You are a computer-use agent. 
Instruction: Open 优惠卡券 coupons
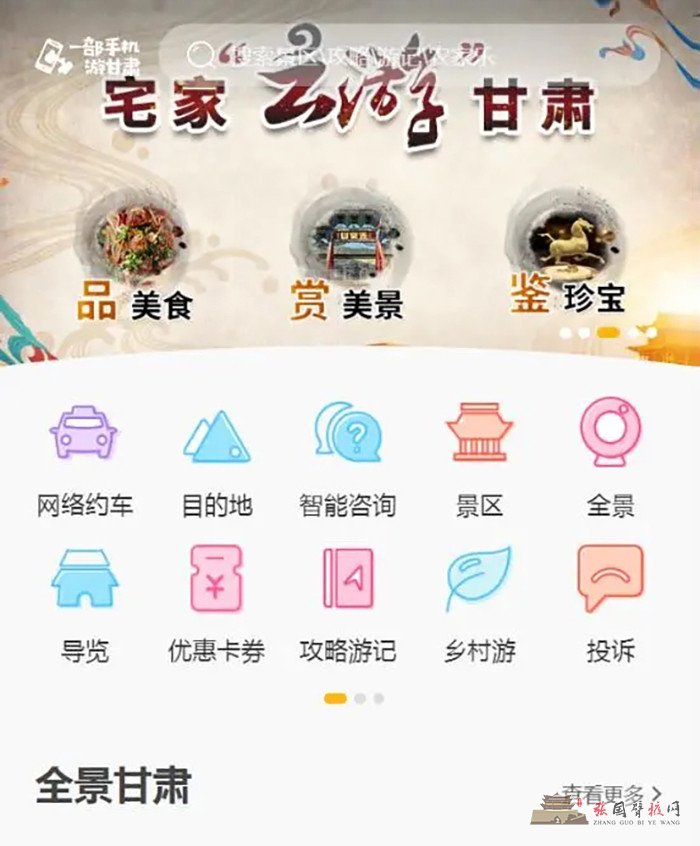217,603
